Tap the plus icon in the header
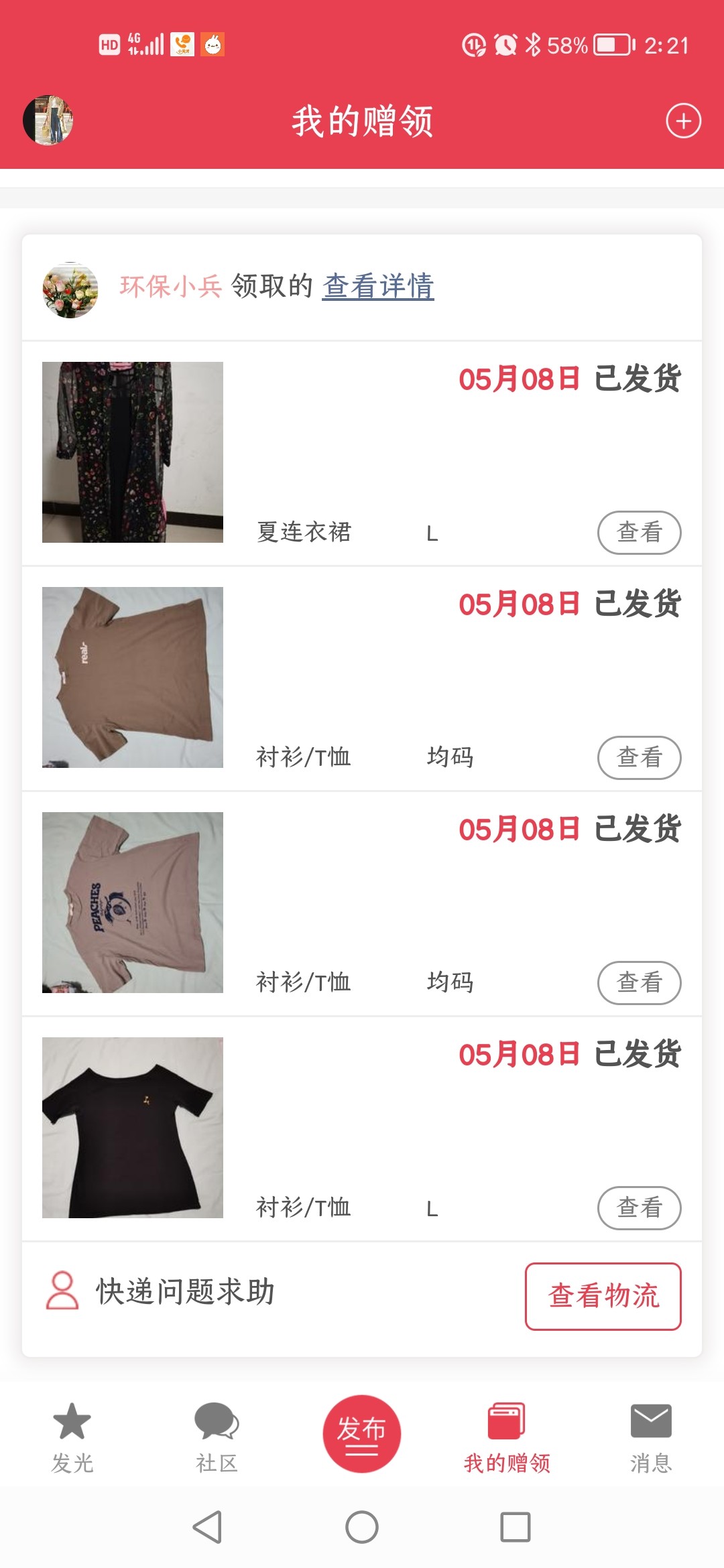Screen dimensions: 724x1568 pyautogui.click(x=683, y=121)
